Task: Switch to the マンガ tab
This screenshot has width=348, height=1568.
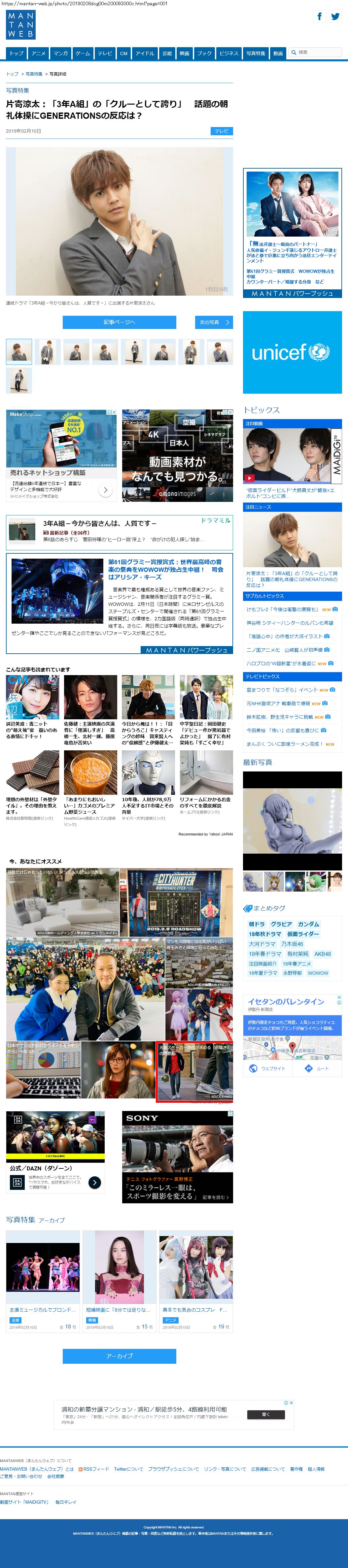Action: coord(60,53)
